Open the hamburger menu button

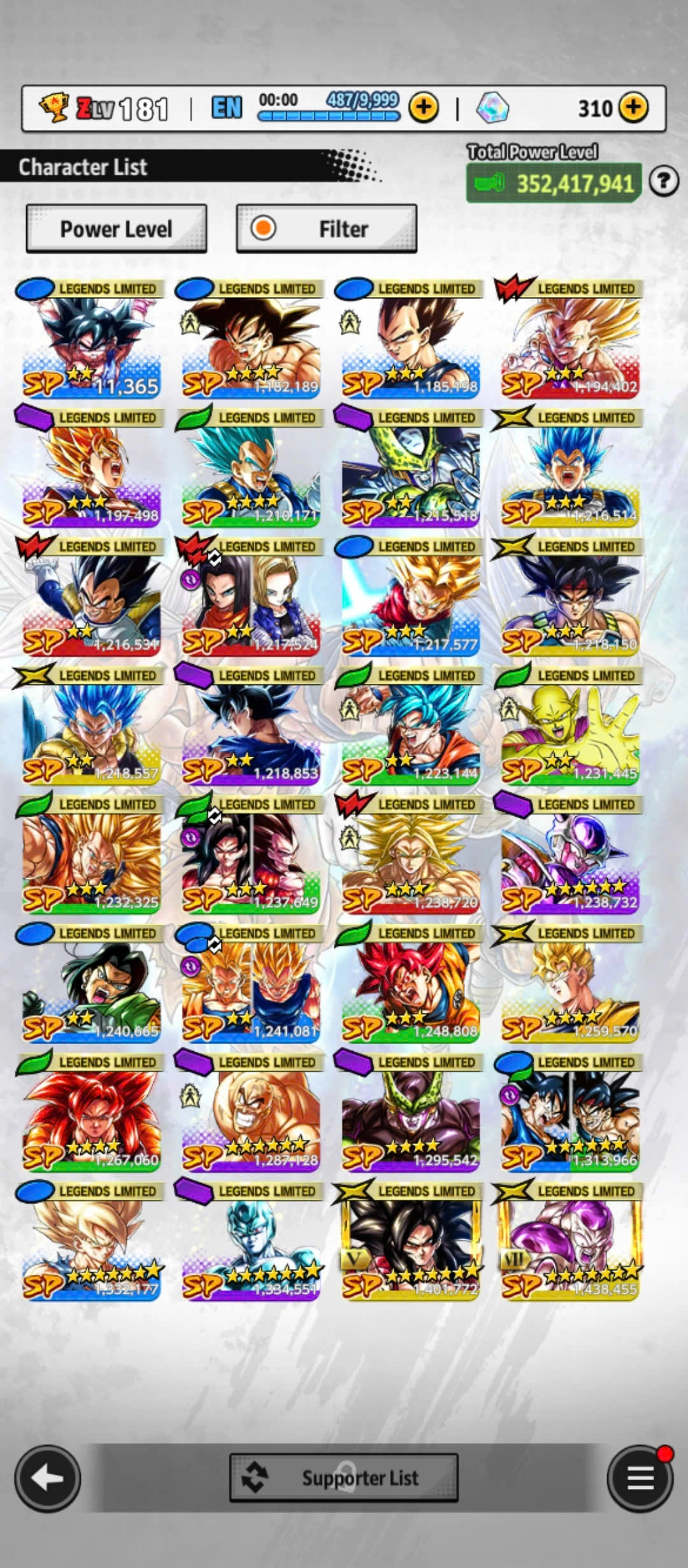(640, 1478)
